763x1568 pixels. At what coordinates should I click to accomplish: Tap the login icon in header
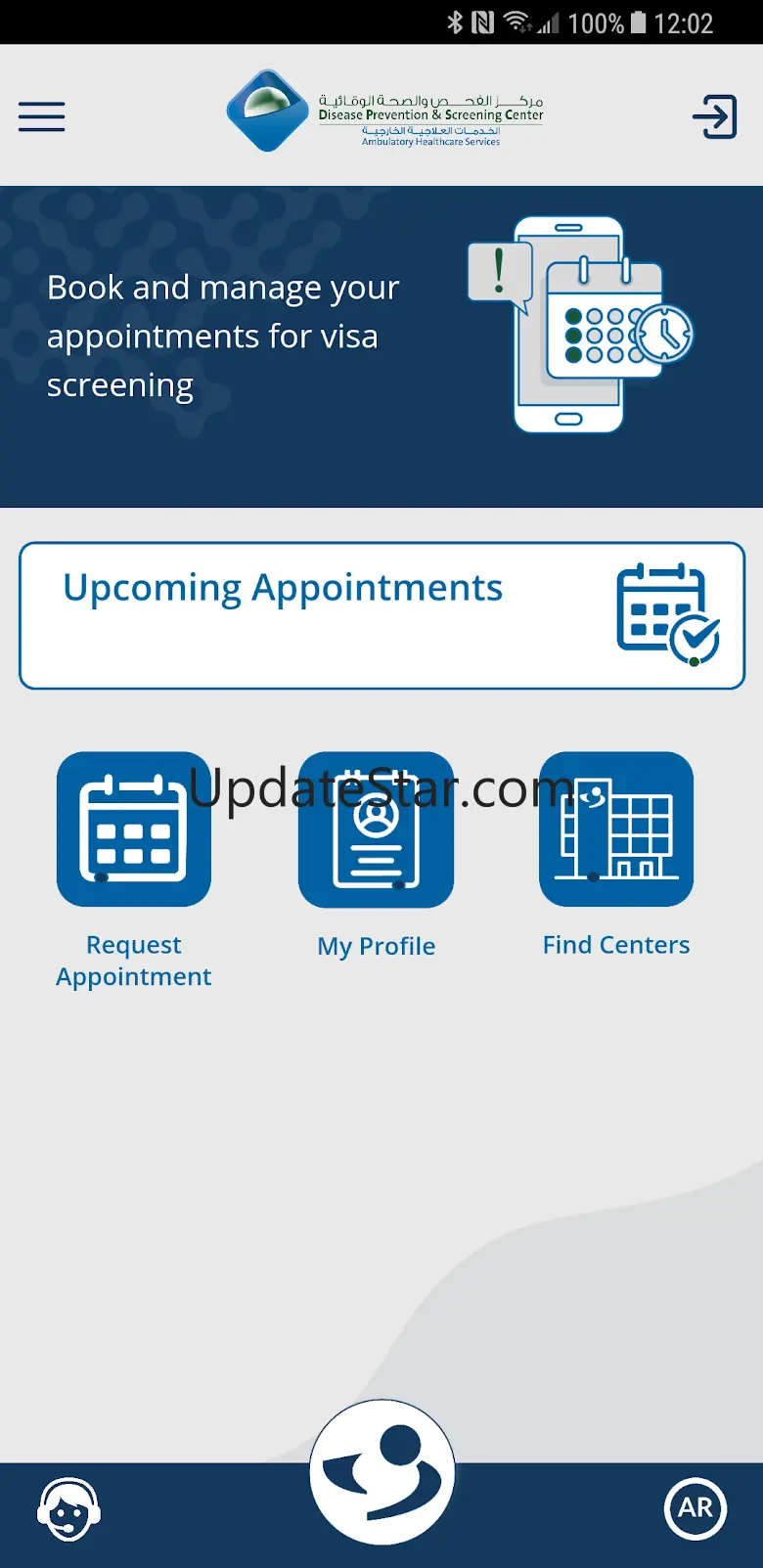coord(714,117)
